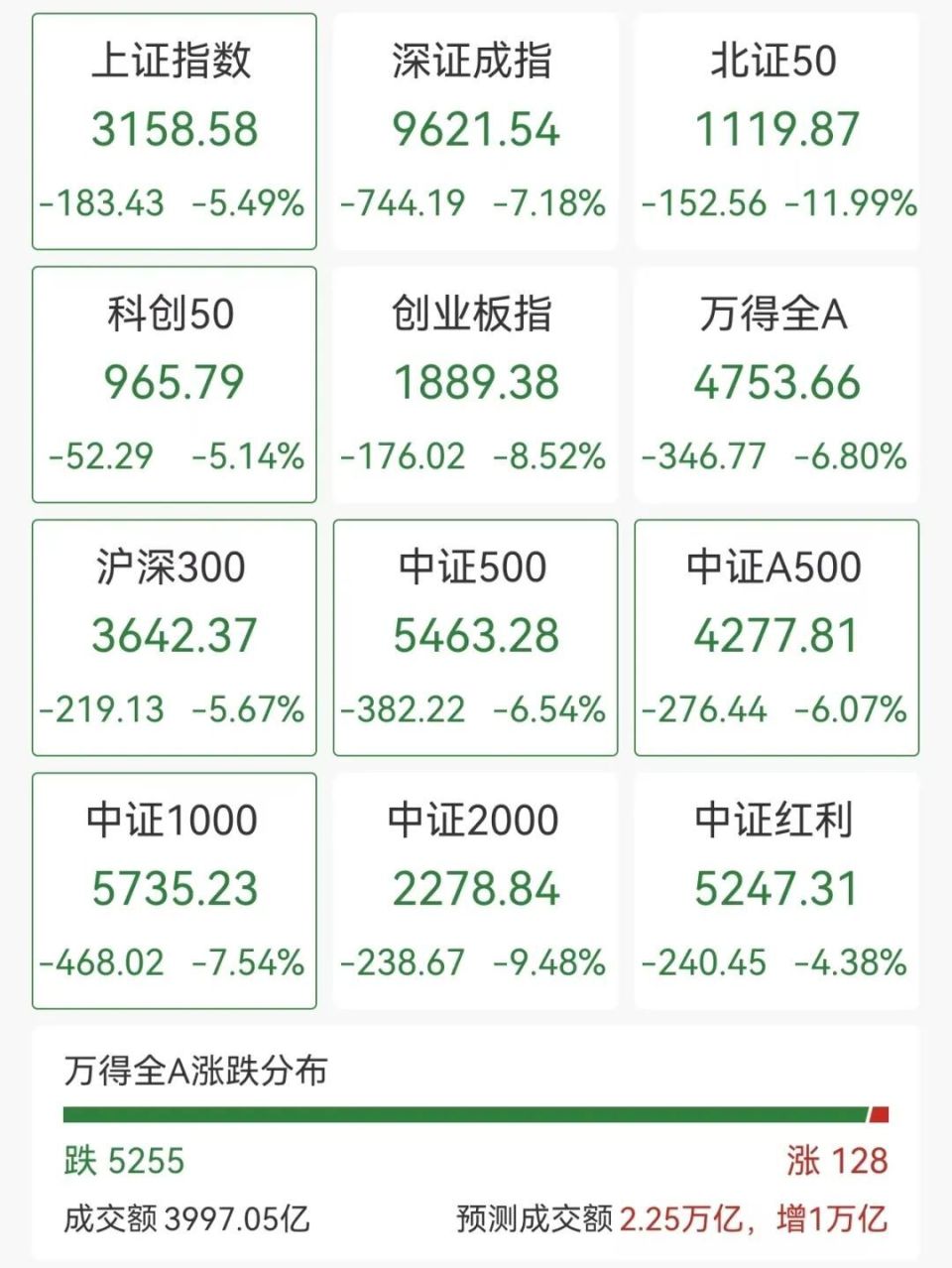952x1268 pixels.
Task: Open the 中证红利 index card
Action: [777, 891]
